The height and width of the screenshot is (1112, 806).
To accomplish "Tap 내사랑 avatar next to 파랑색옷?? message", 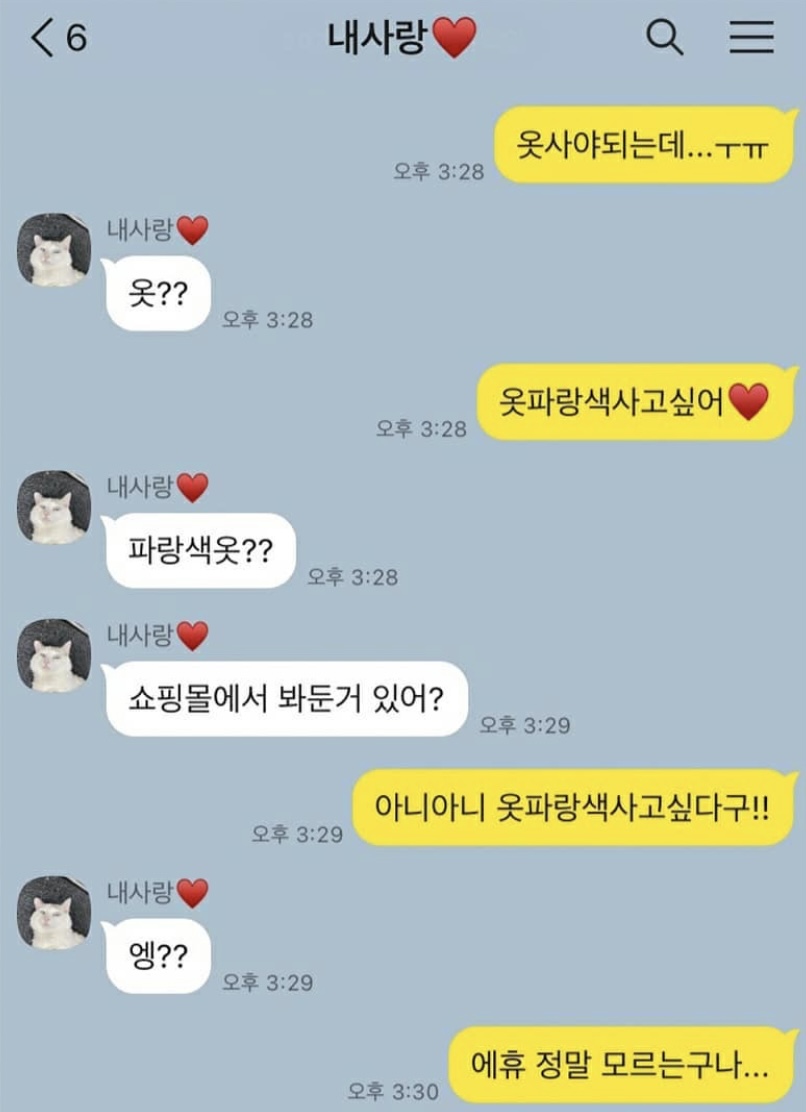I will pos(54,507).
